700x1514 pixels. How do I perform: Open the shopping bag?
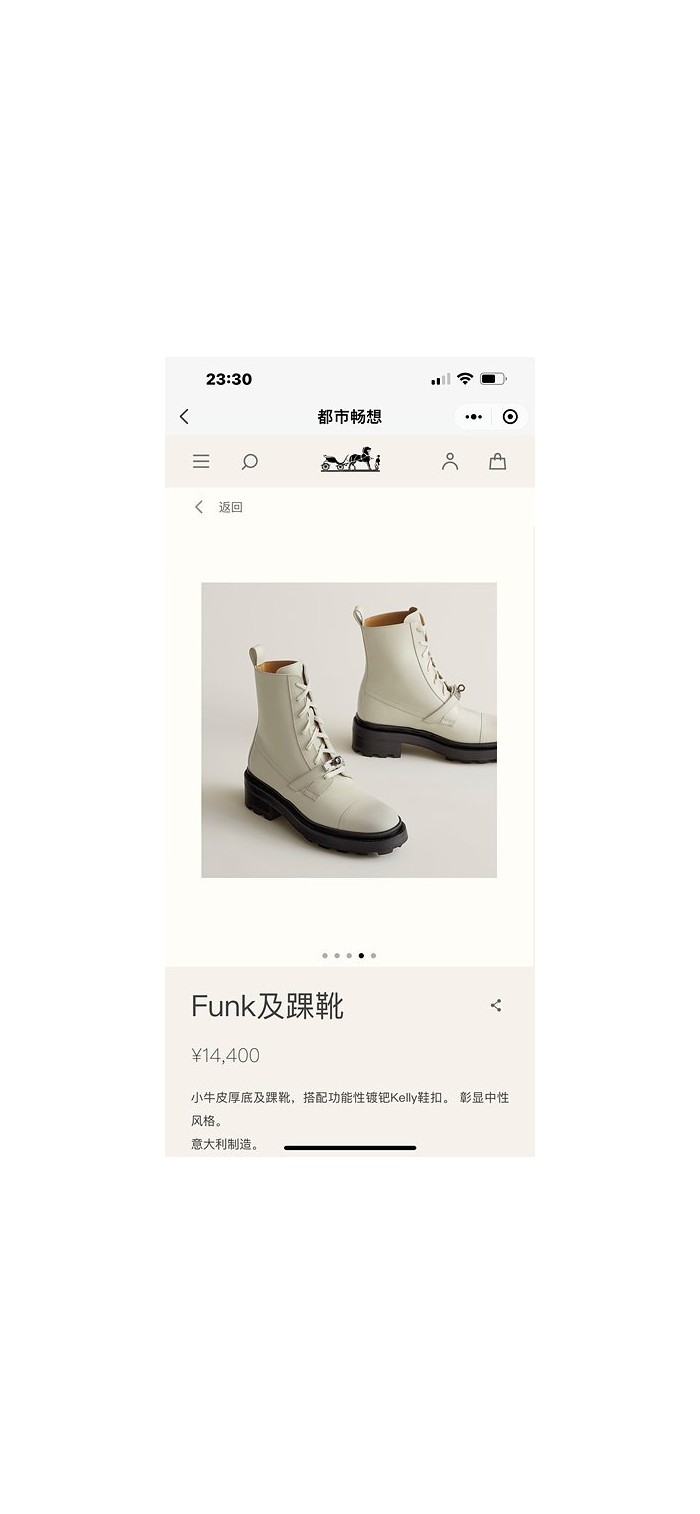point(497,461)
